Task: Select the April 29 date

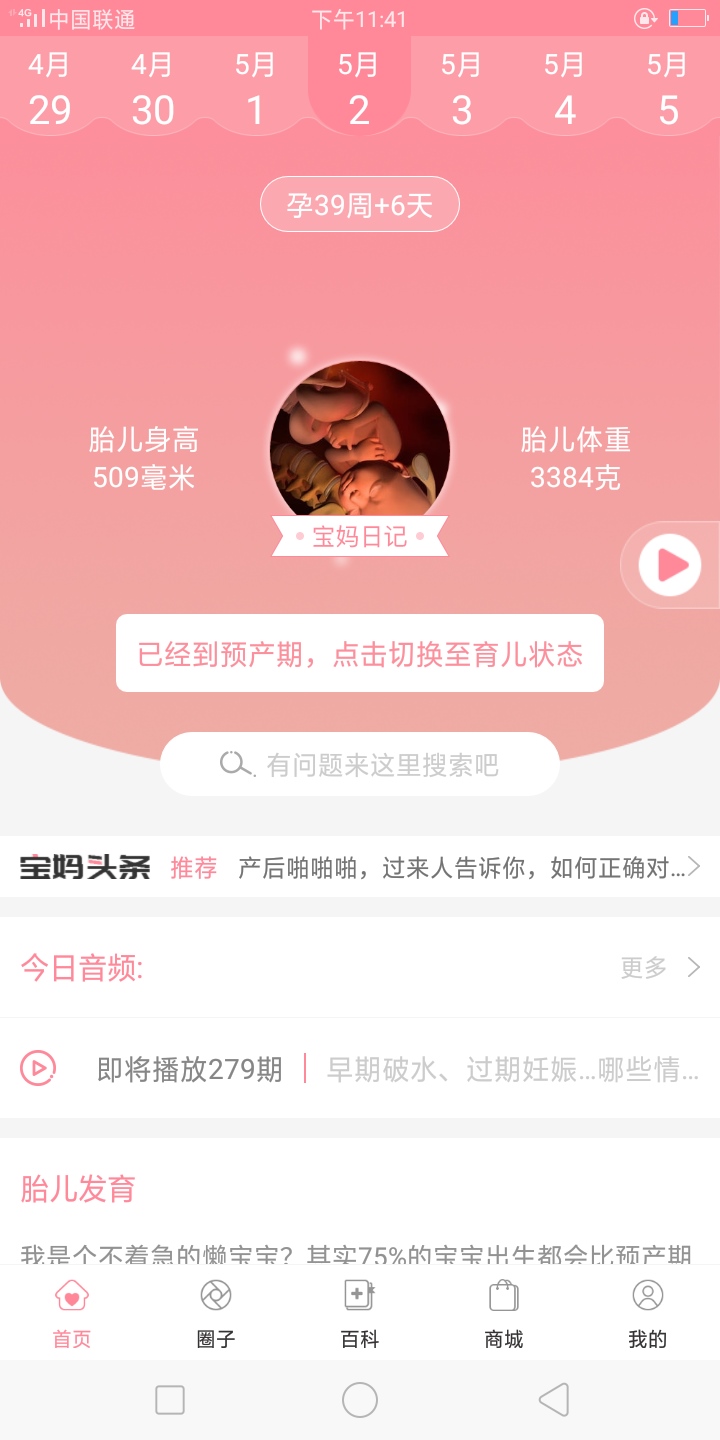Action: coord(50,90)
